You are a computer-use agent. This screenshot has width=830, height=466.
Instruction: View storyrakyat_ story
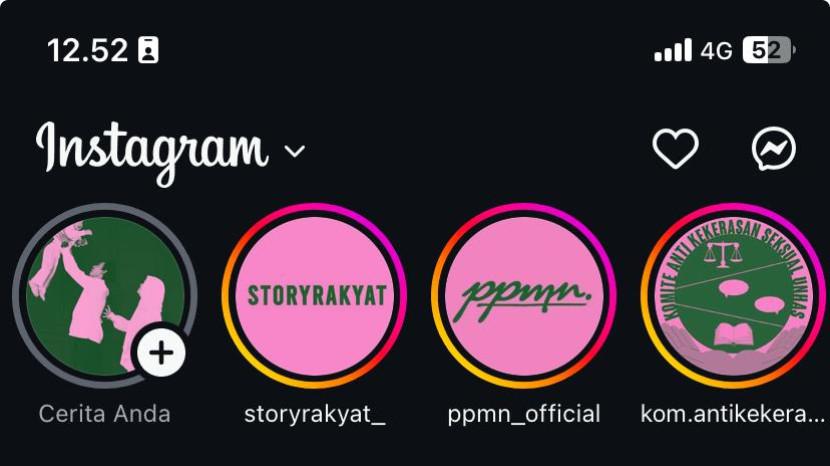click(315, 295)
